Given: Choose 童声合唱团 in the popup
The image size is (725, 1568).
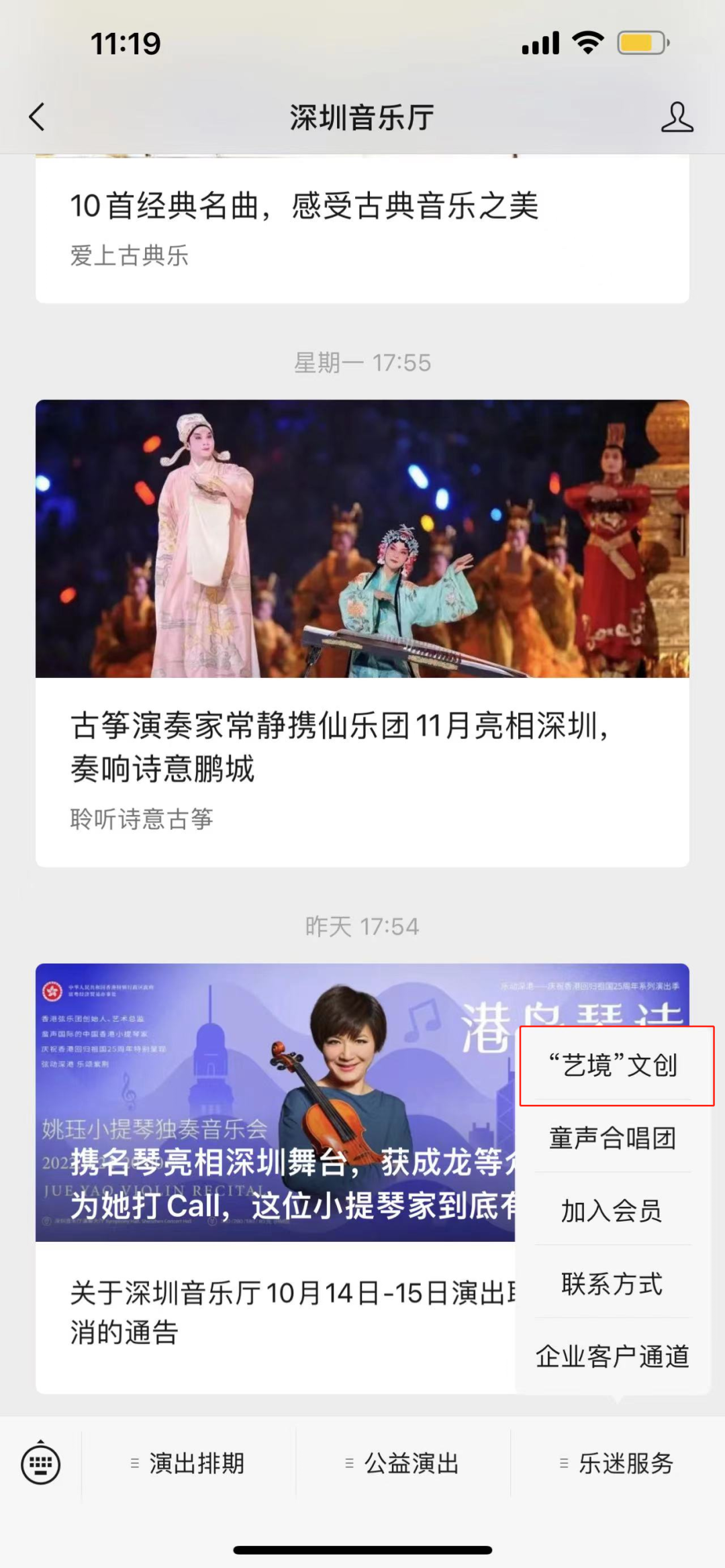Looking at the screenshot, I should click(613, 1138).
